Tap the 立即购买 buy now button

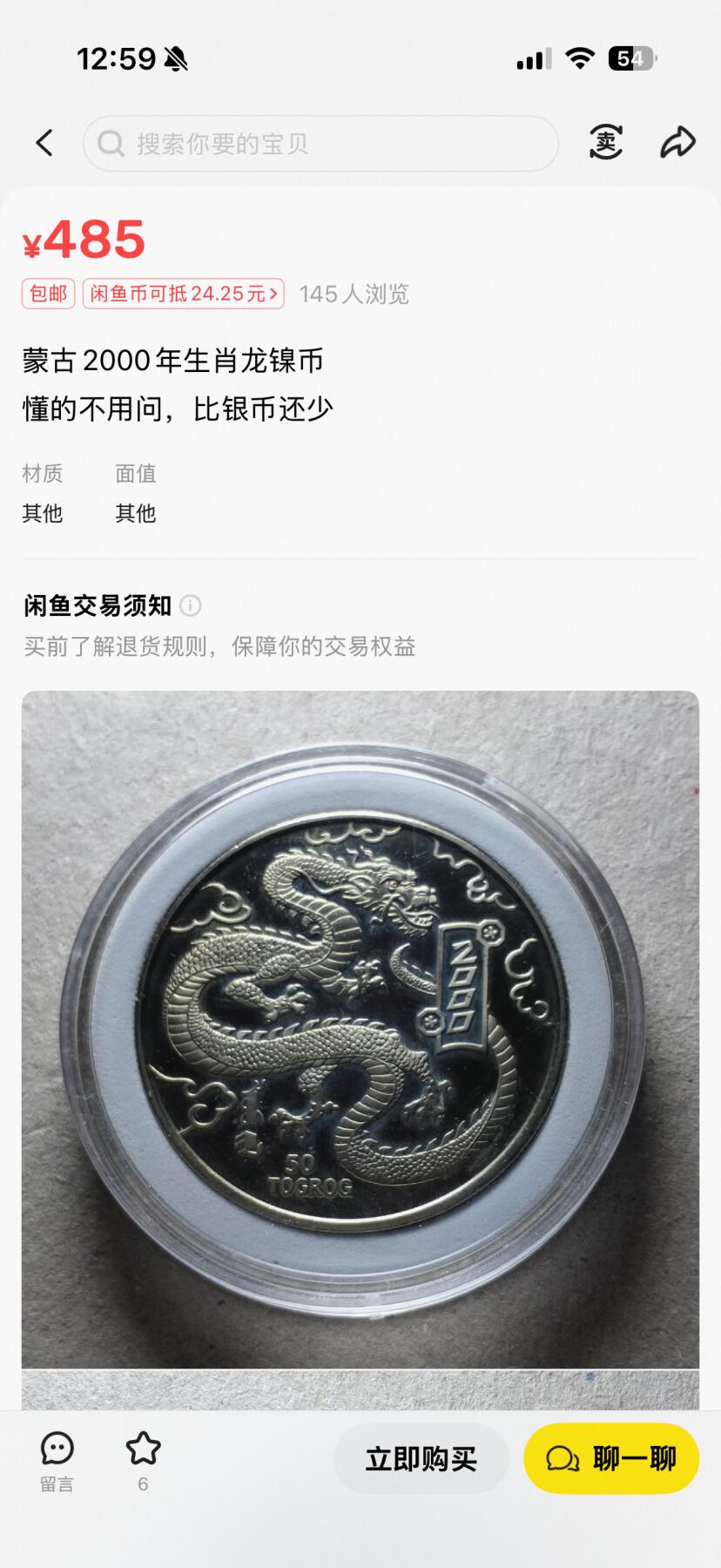[421, 1459]
